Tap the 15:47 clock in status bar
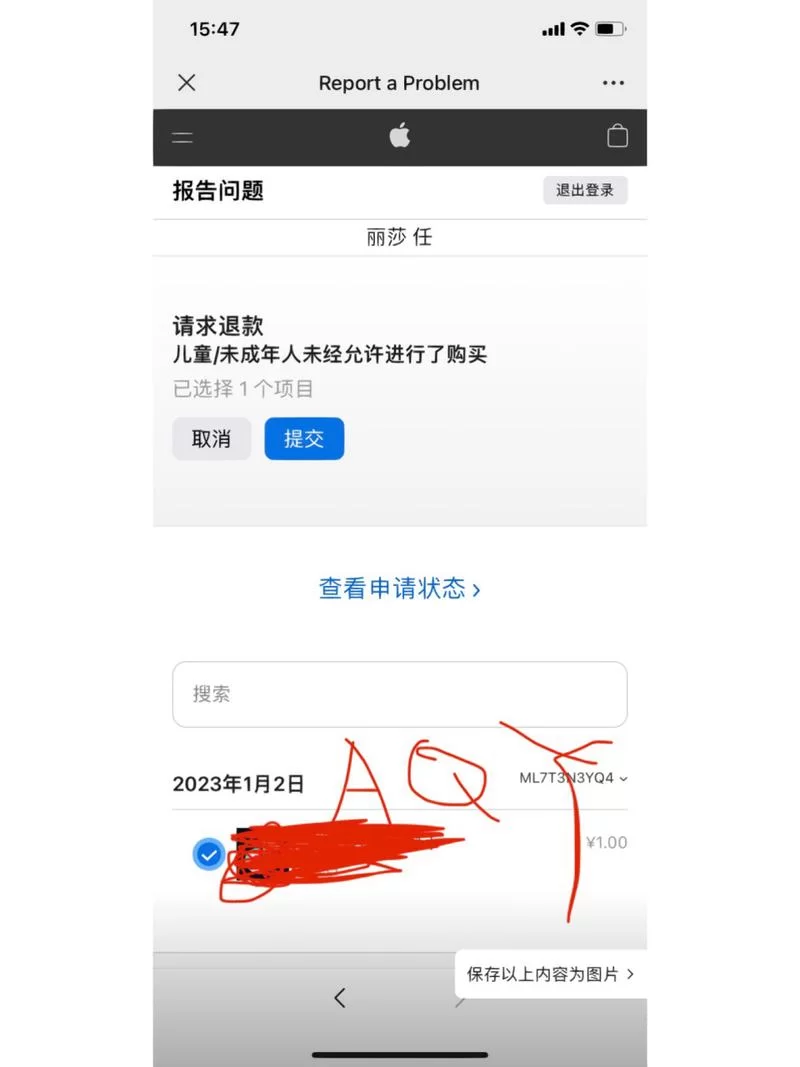The height and width of the screenshot is (1067, 800). pos(216,30)
